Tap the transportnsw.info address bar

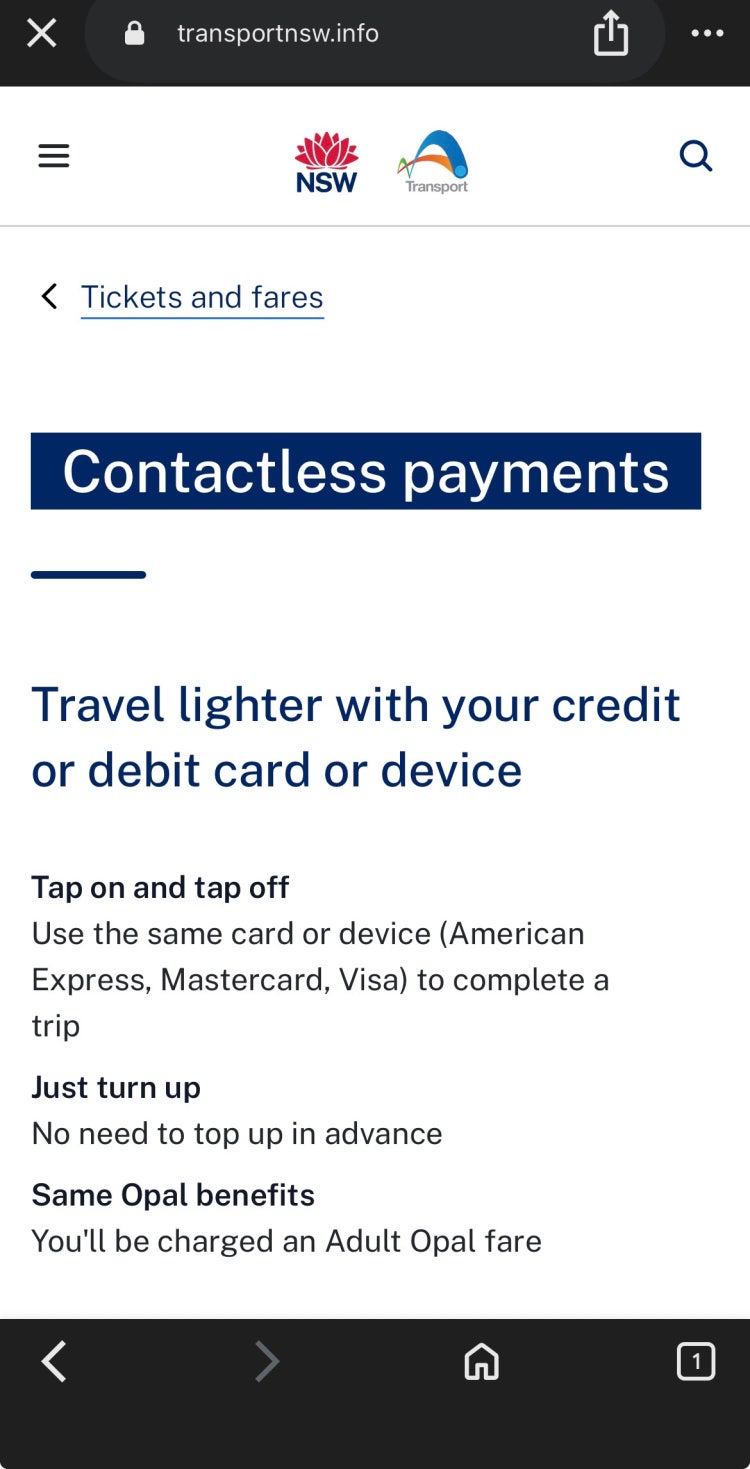277,34
